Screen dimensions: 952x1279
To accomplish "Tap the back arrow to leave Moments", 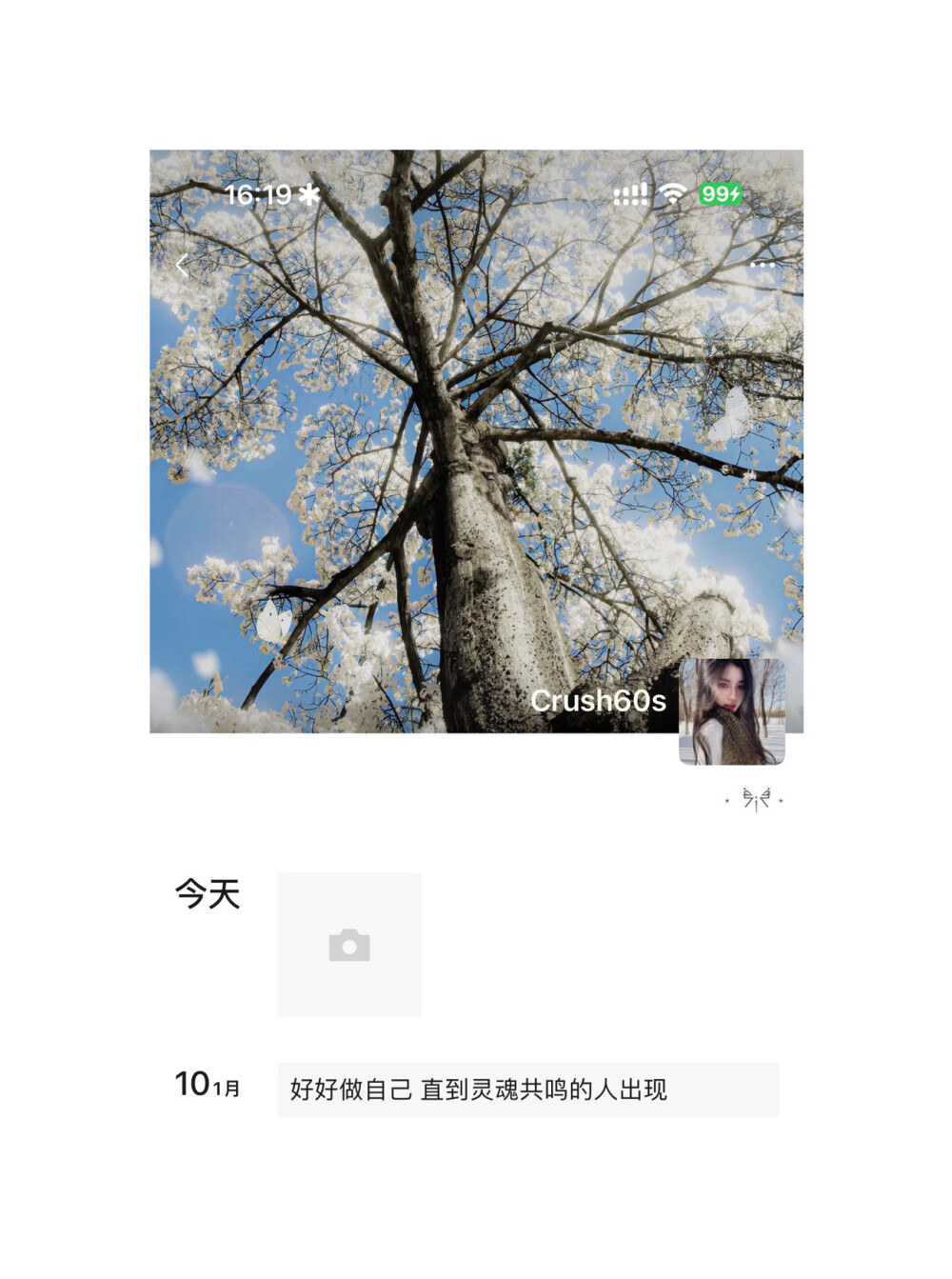I will point(181,264).
